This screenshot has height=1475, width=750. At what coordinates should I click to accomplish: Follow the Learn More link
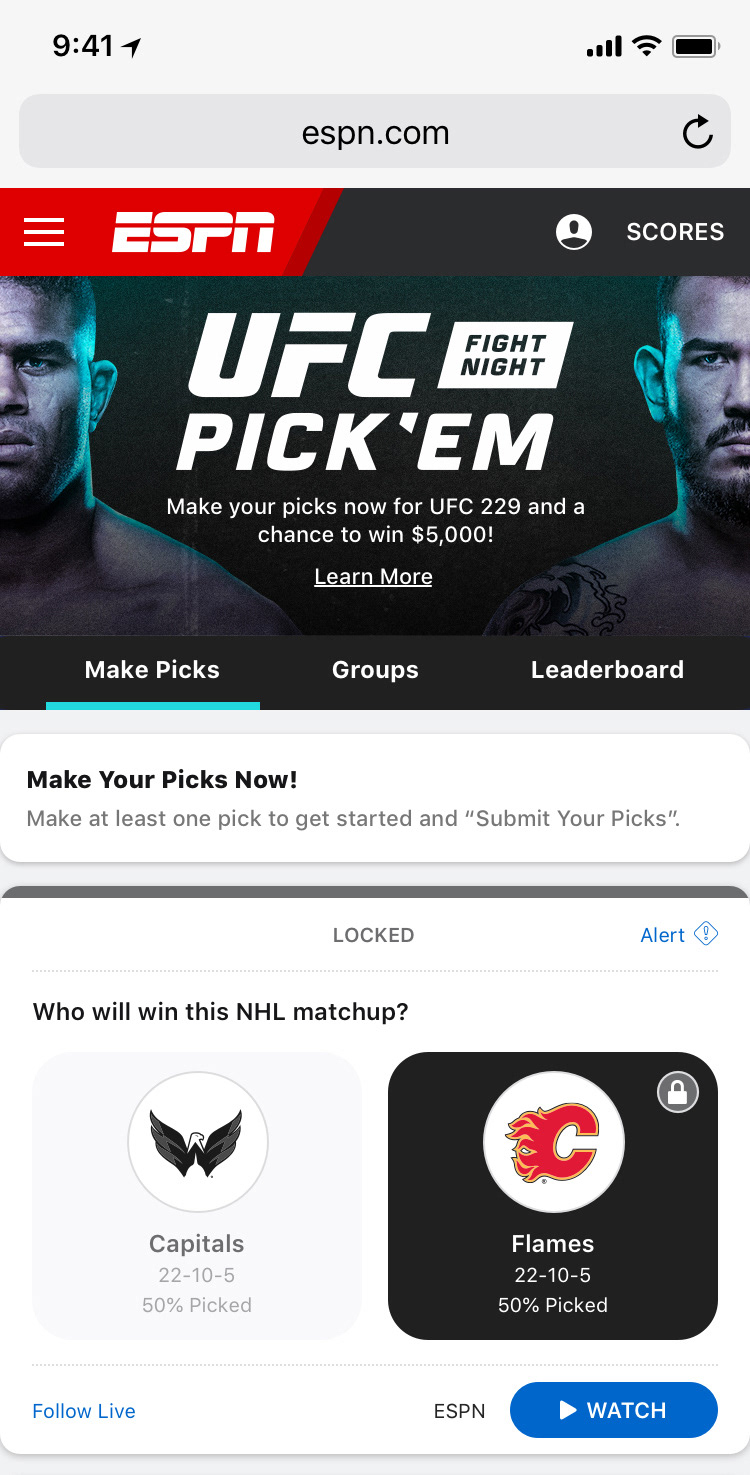click(x=373, y=577)
